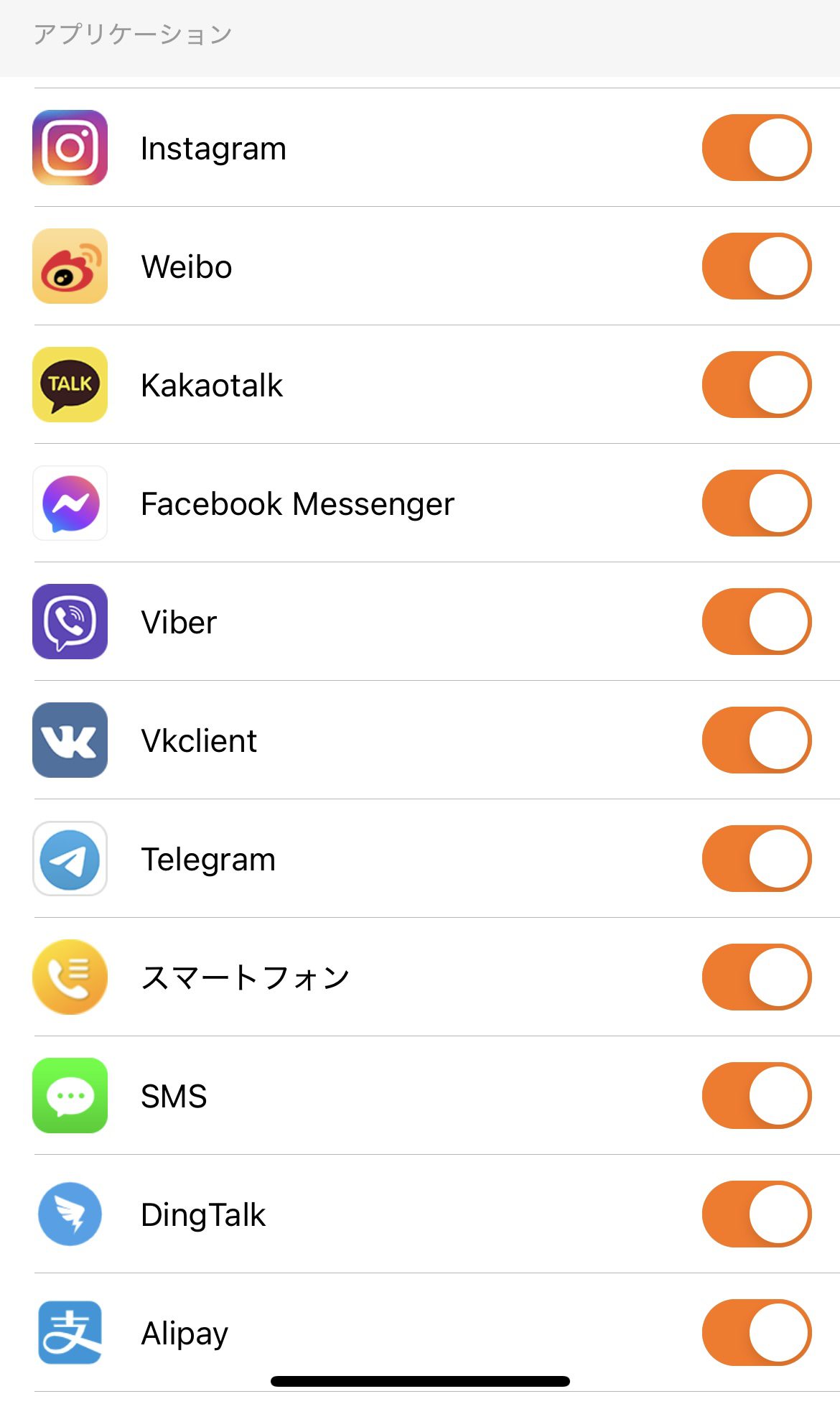Screen dimensions: 840x1404
Task: Disable the スマートフォン toggle
Action: [x=757, y=977]
